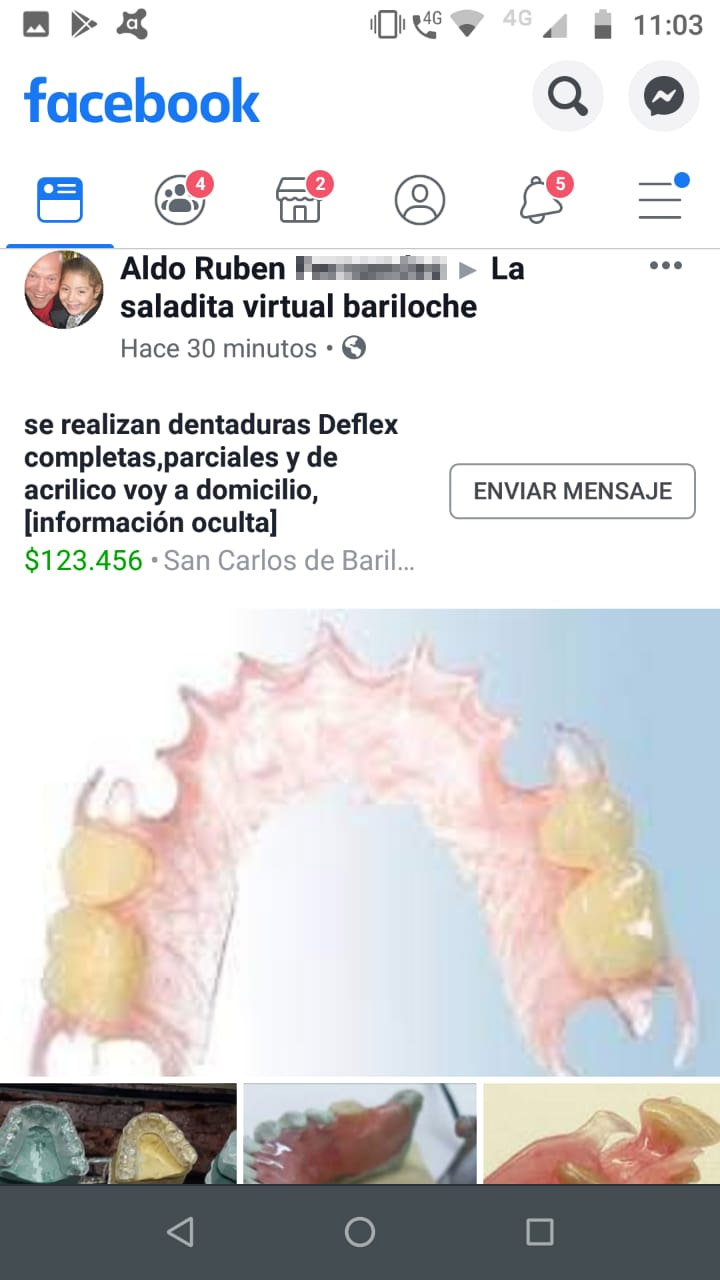
Task: Open Facebook search
Action: click(x=567, y=97)
